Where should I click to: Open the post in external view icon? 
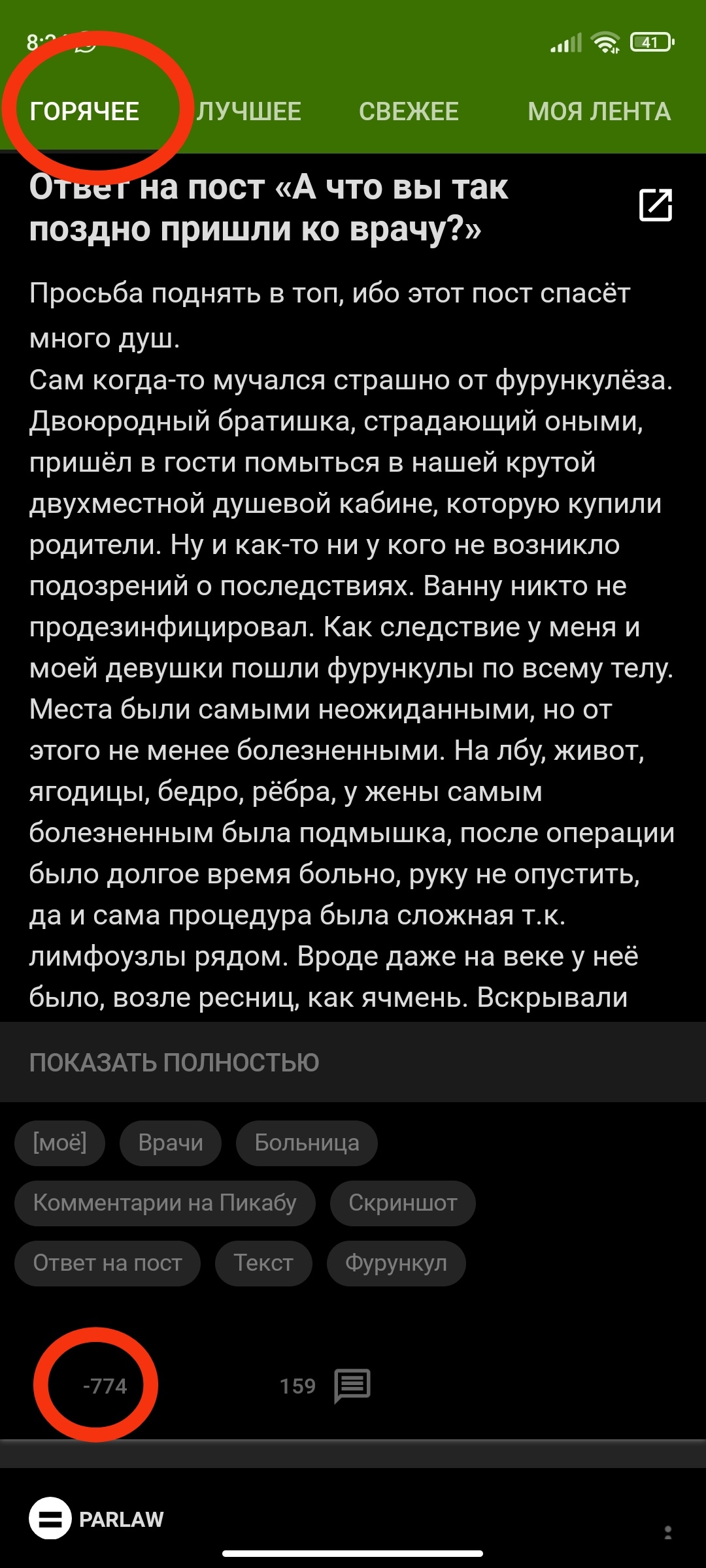click(655, 205)
